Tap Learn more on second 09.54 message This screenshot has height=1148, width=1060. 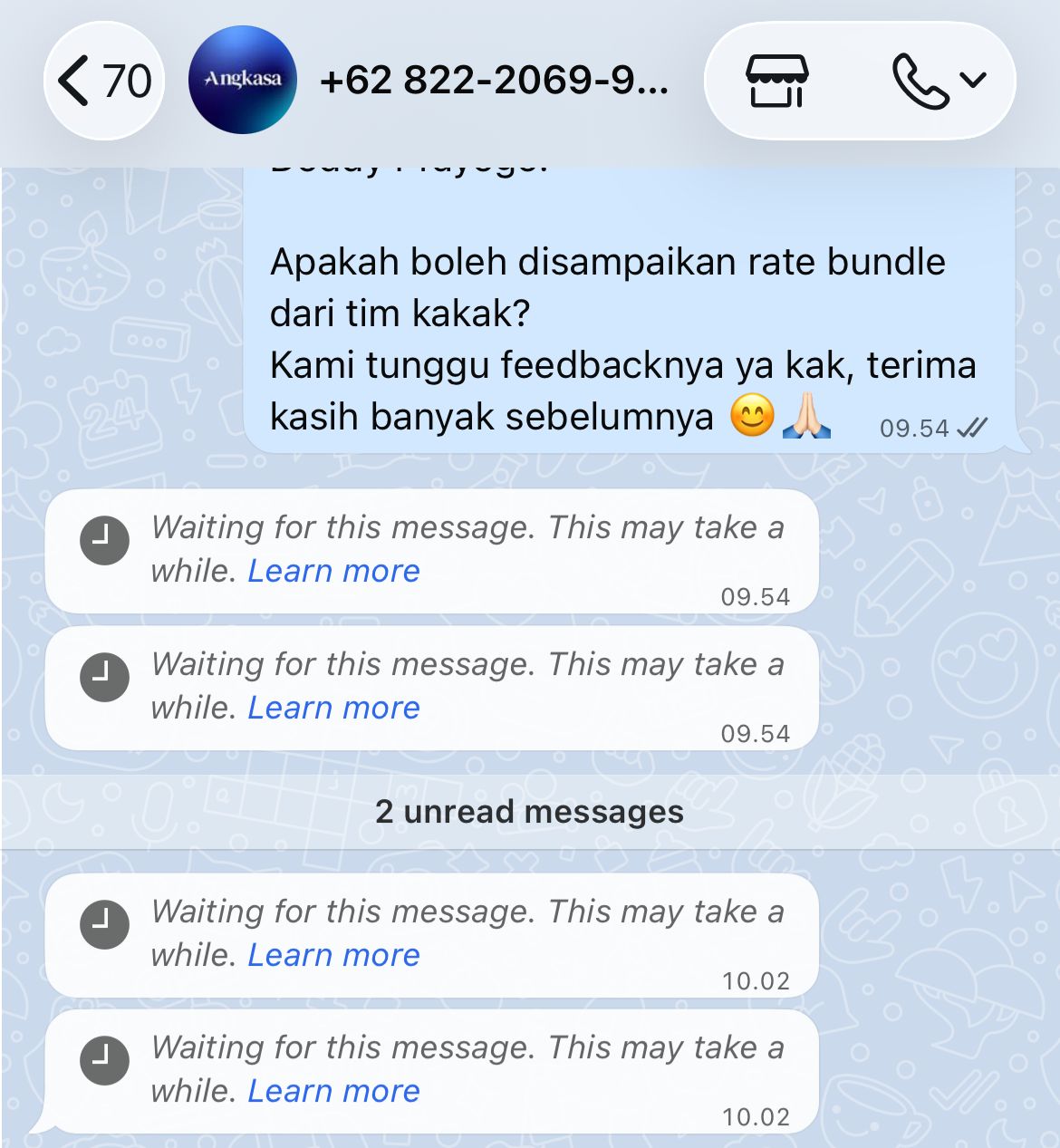333,708
